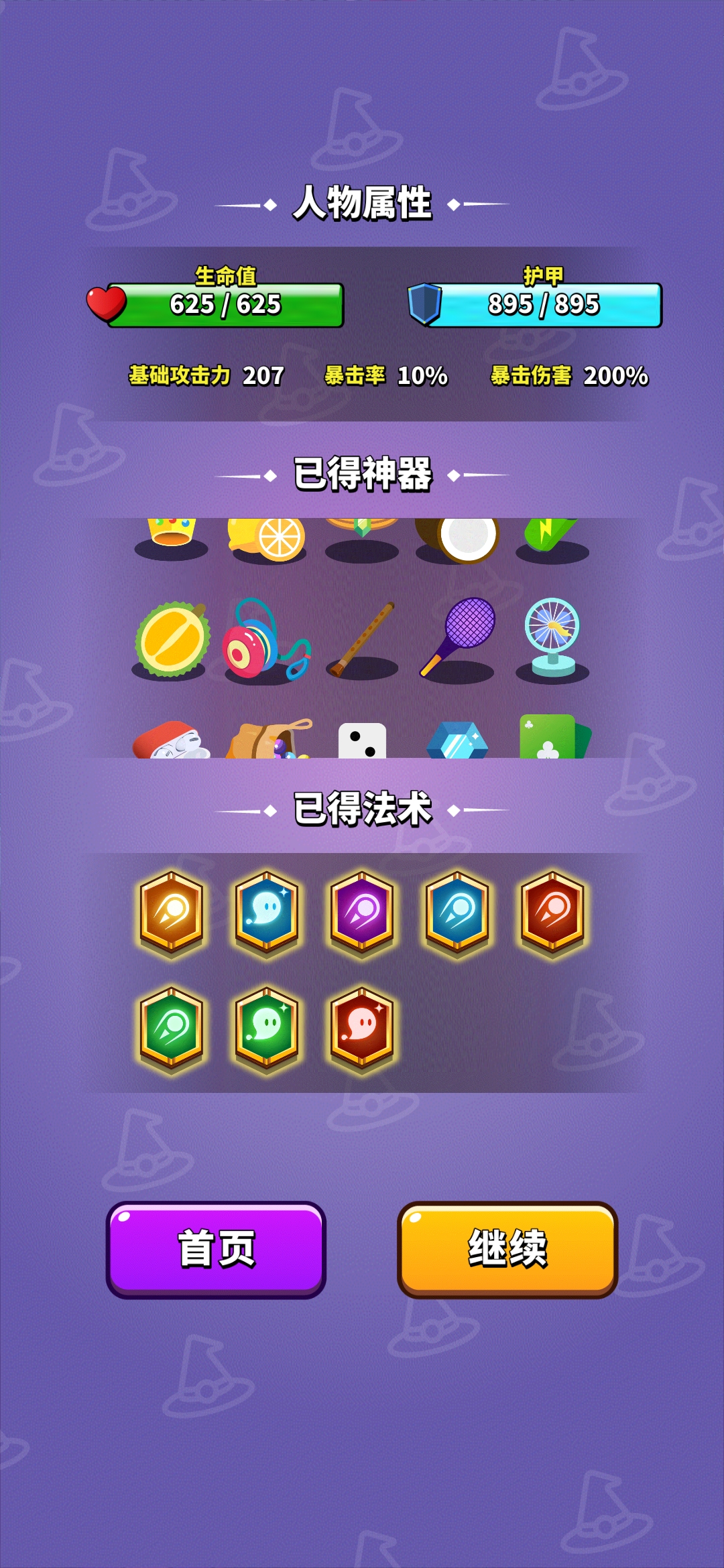Open the green comet spell badge
Screen dimensions: 724x1568
tap(172, 1027)
